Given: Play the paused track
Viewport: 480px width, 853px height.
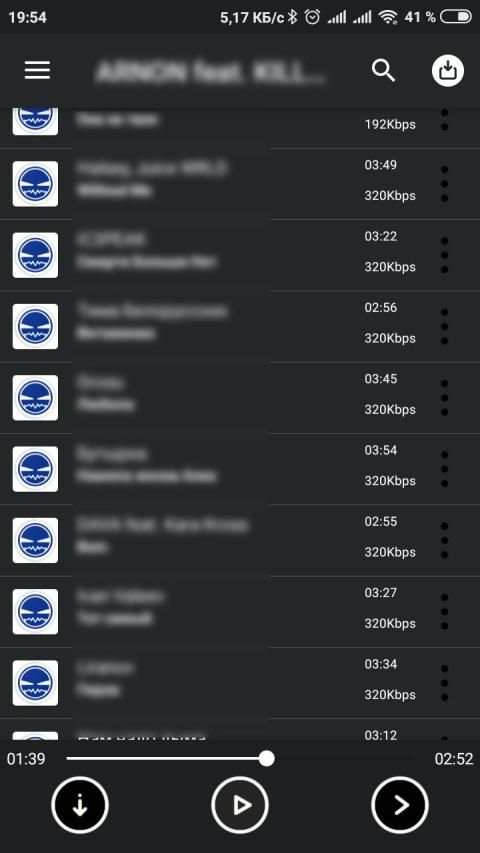Looking at the screenshot, I should [x=239, y=806].
